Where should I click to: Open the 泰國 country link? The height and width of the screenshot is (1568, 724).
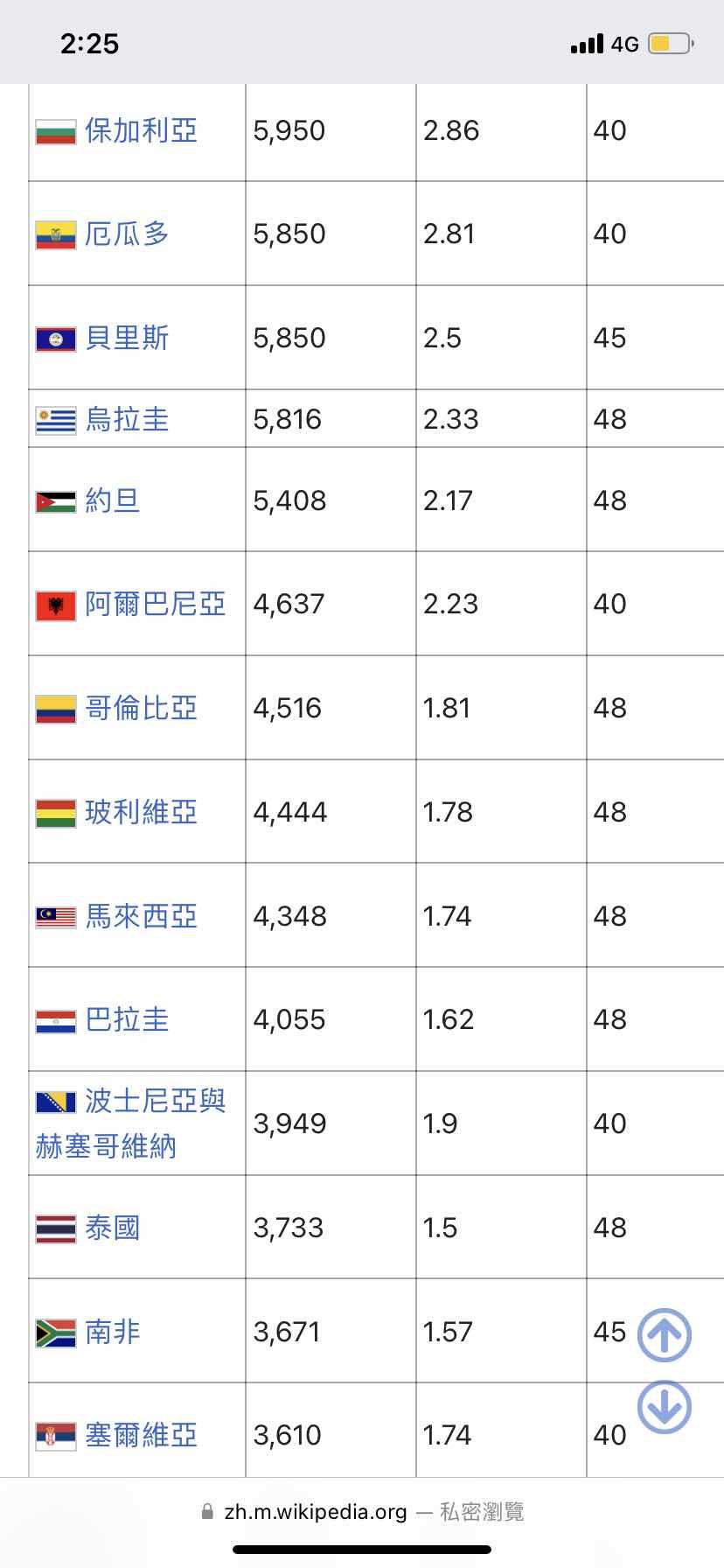(113, 1228)
